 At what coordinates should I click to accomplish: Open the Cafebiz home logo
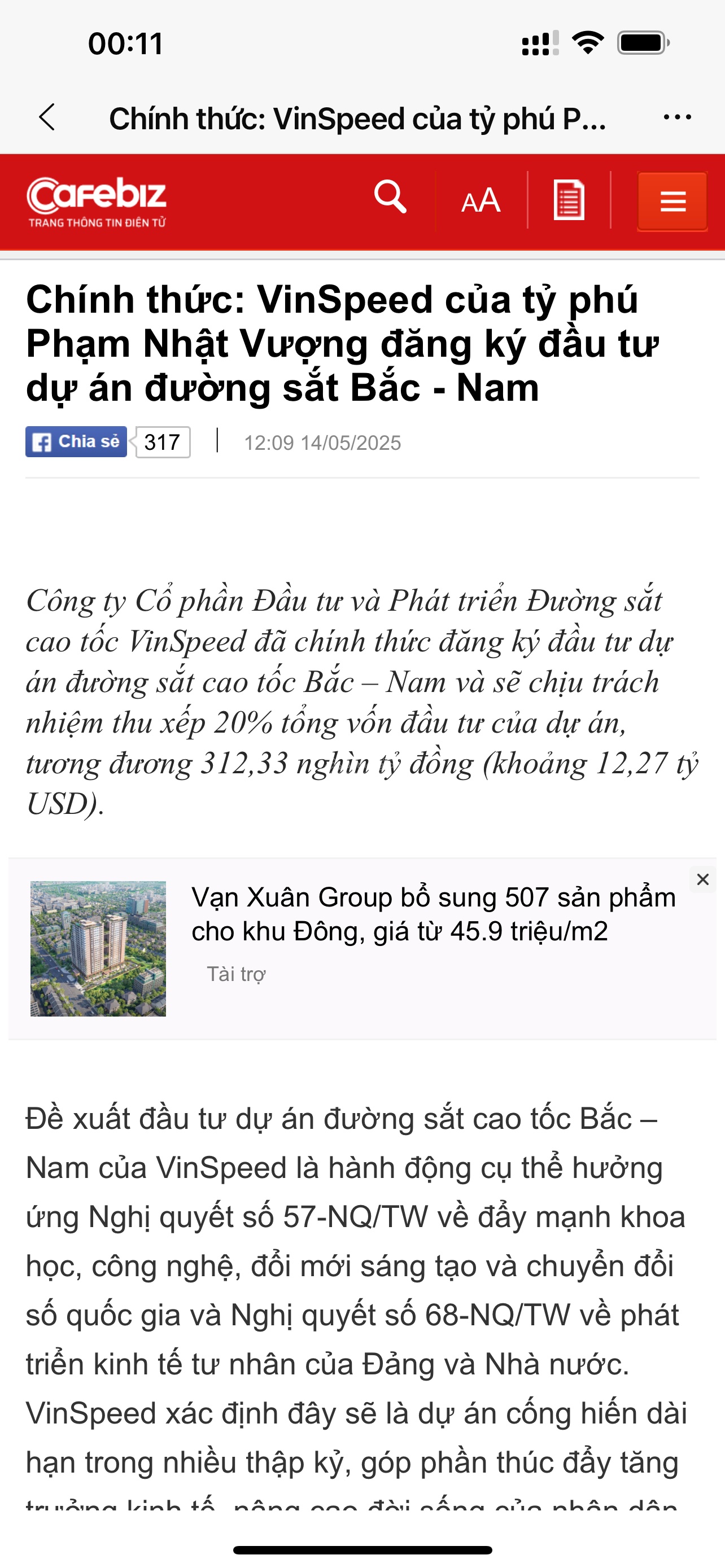coord(96,201)
